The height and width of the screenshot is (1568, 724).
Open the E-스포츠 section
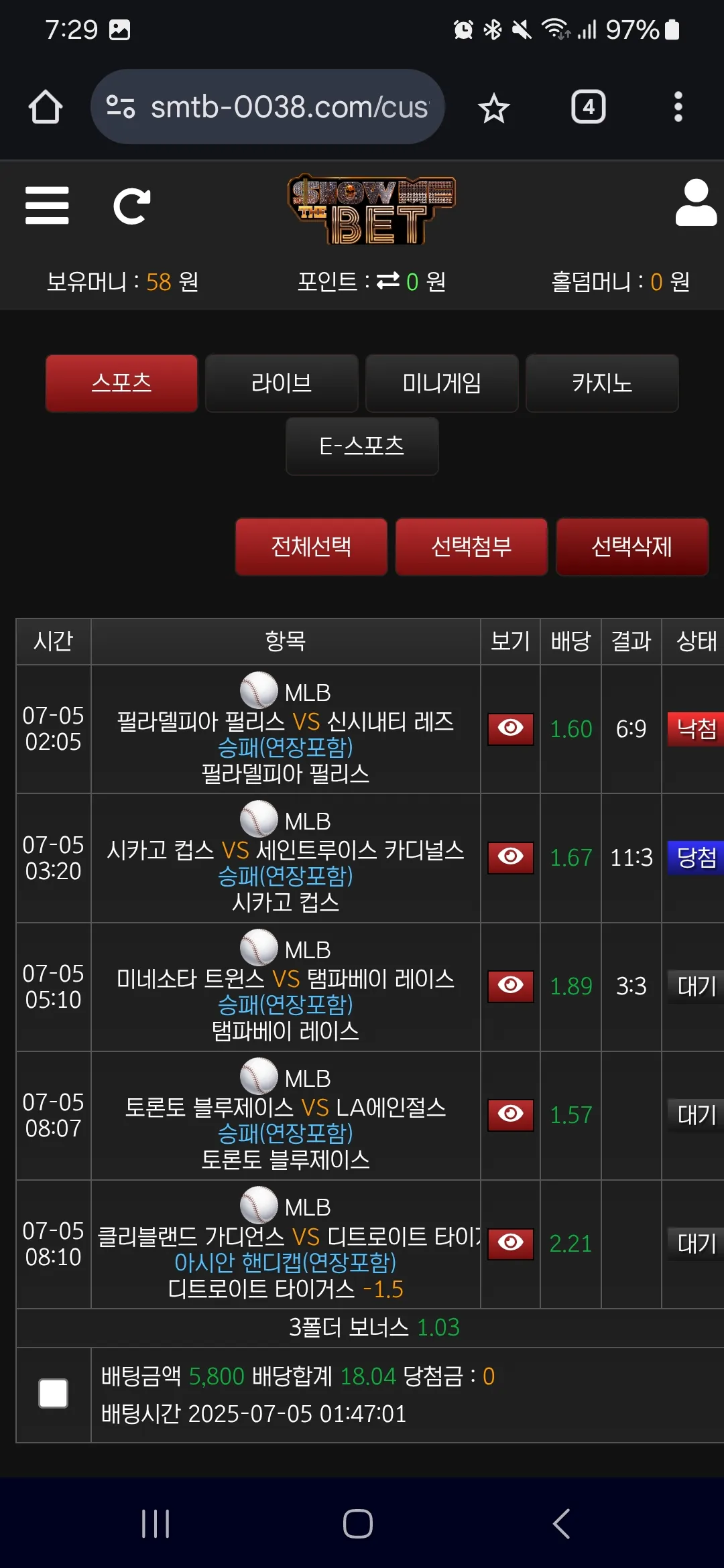click(362, 446)
